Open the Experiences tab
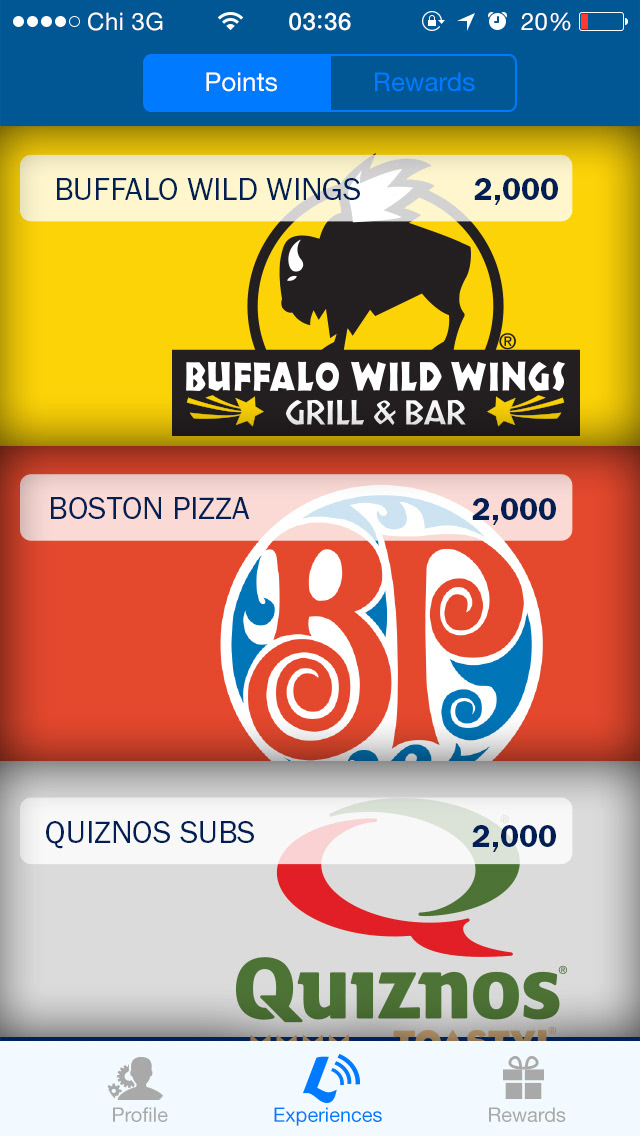The width and height of the screenshot is (640, 1136). coord(328,1090)
